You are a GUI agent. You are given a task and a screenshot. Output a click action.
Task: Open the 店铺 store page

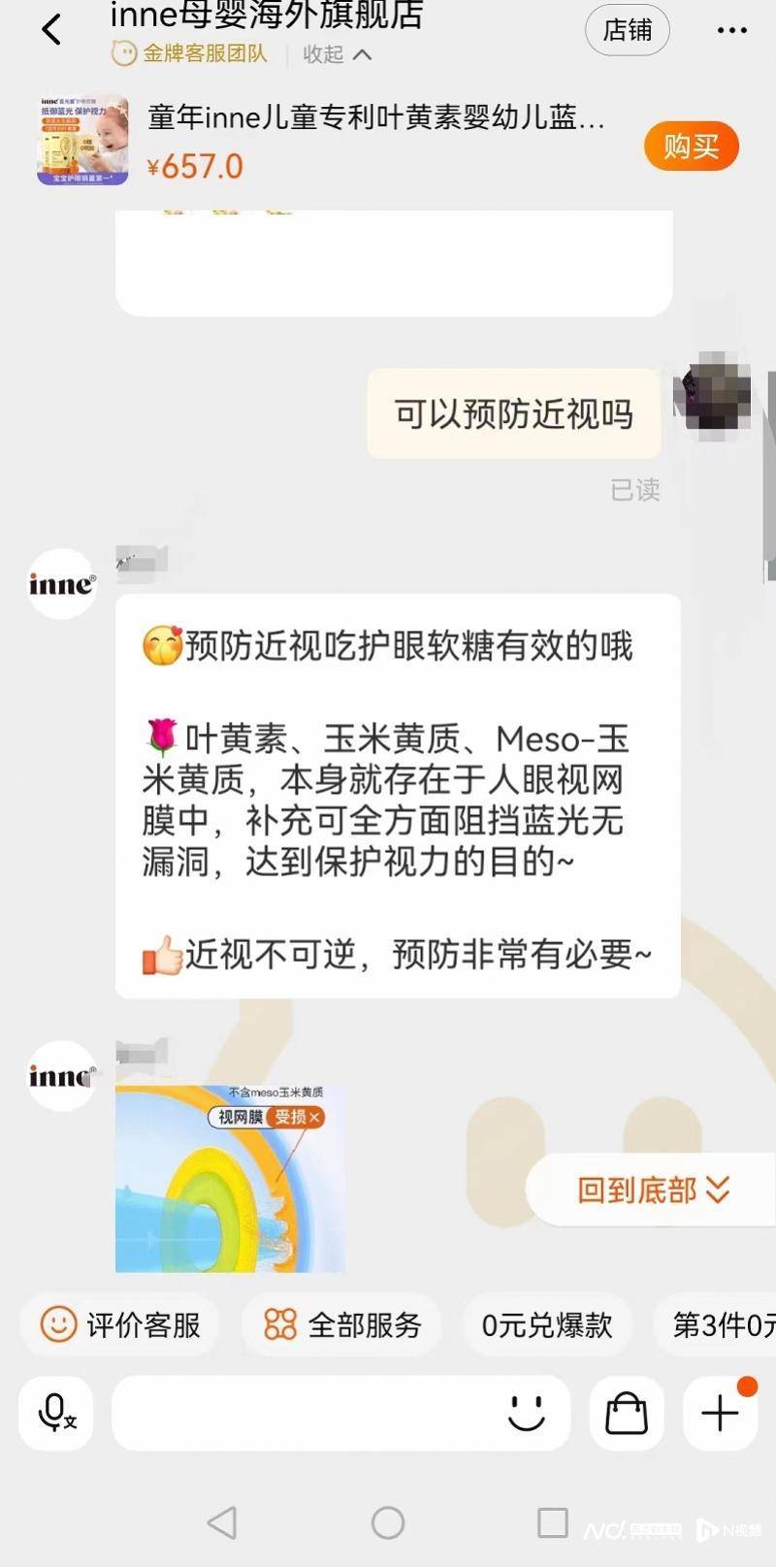click(628, 30)
